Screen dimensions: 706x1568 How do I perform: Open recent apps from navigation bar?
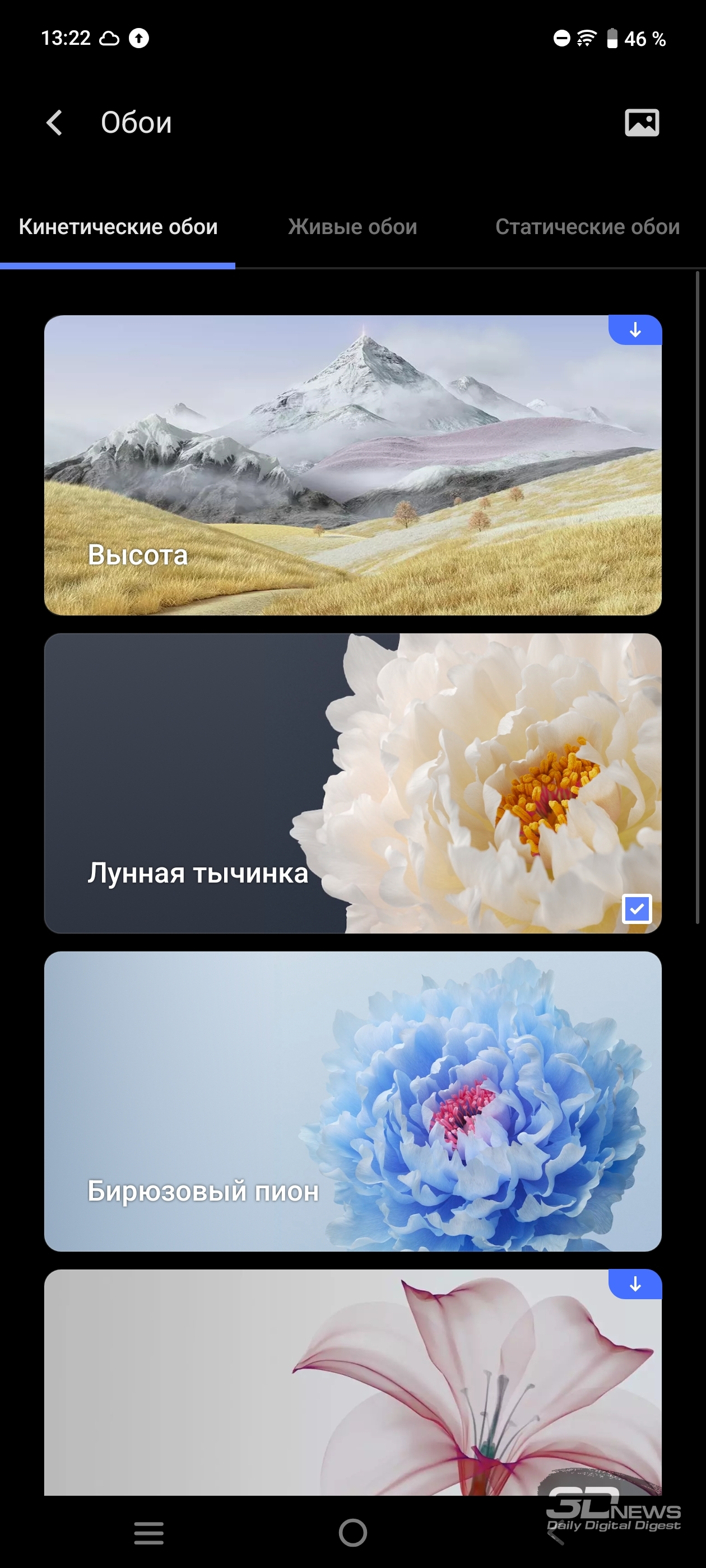(148, 1533)
